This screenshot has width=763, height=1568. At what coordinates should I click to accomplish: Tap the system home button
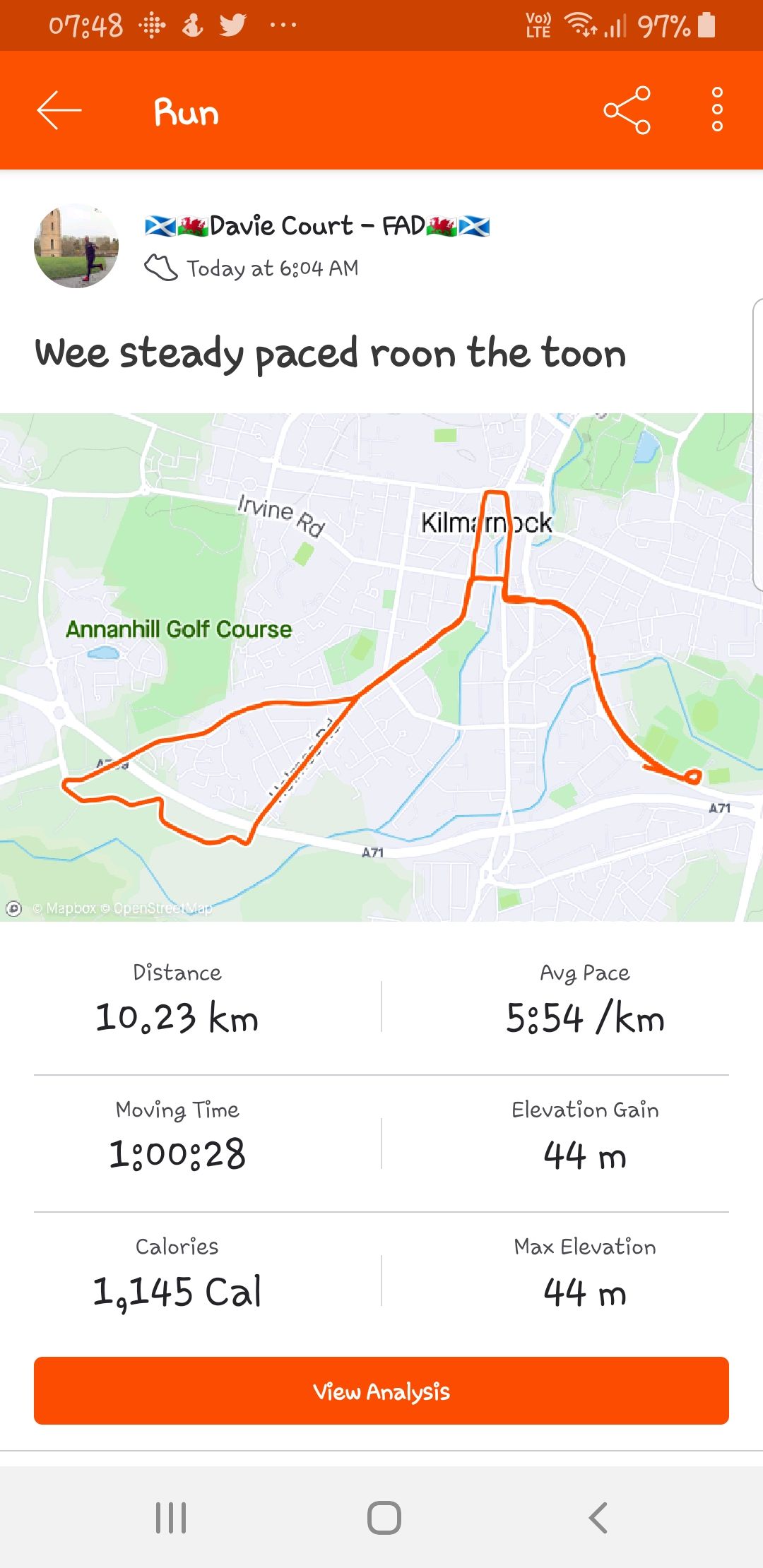(x=384, y=1517)
